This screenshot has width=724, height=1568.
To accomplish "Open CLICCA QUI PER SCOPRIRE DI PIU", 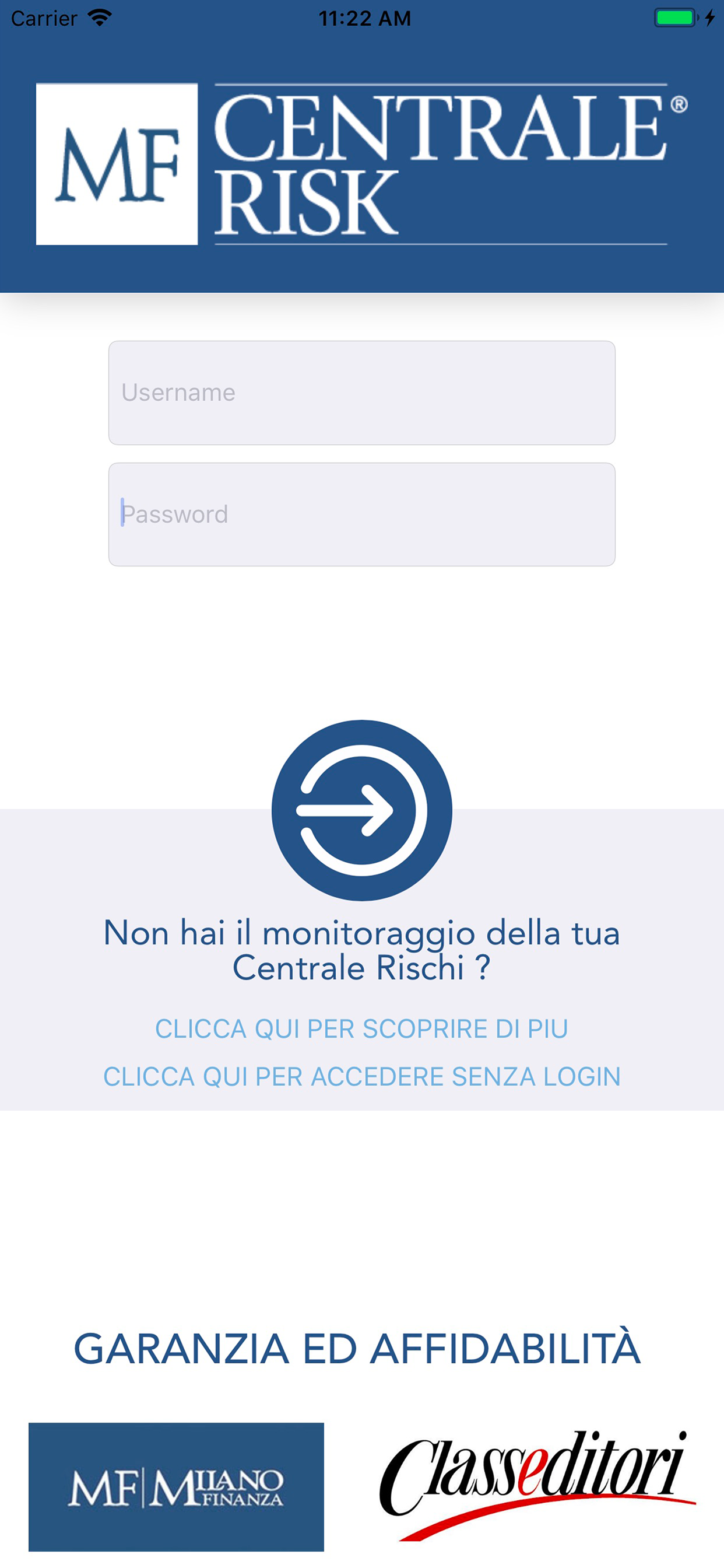I will [362, 1028].
